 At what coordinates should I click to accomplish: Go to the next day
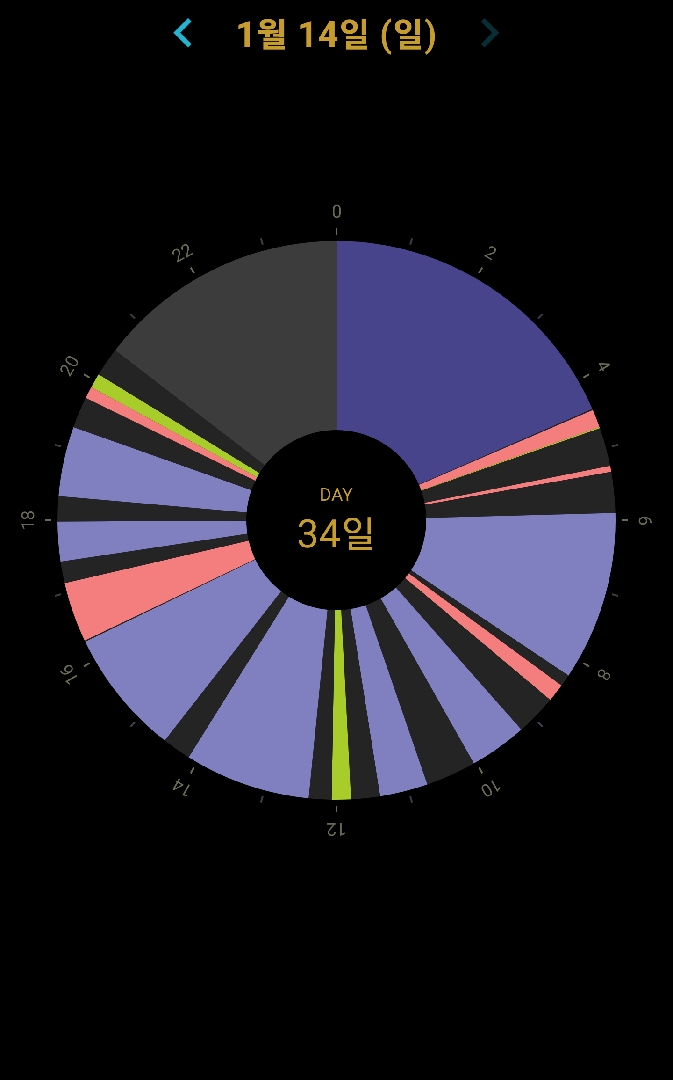[x=489, y=33]
